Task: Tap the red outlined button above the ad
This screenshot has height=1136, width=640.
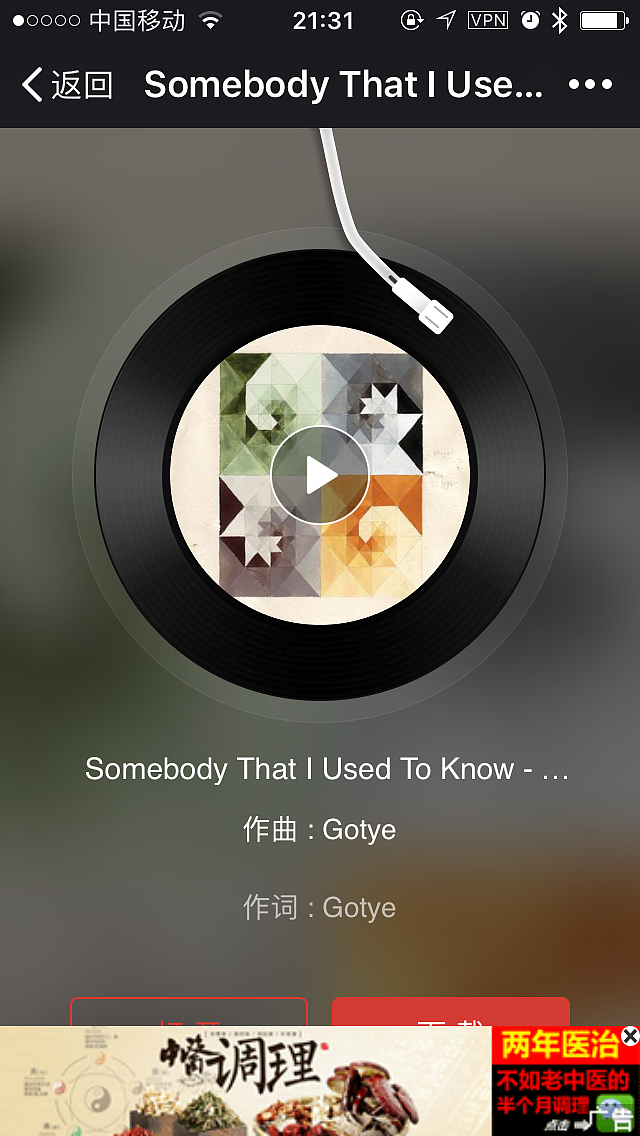Action: [188, 1012]
